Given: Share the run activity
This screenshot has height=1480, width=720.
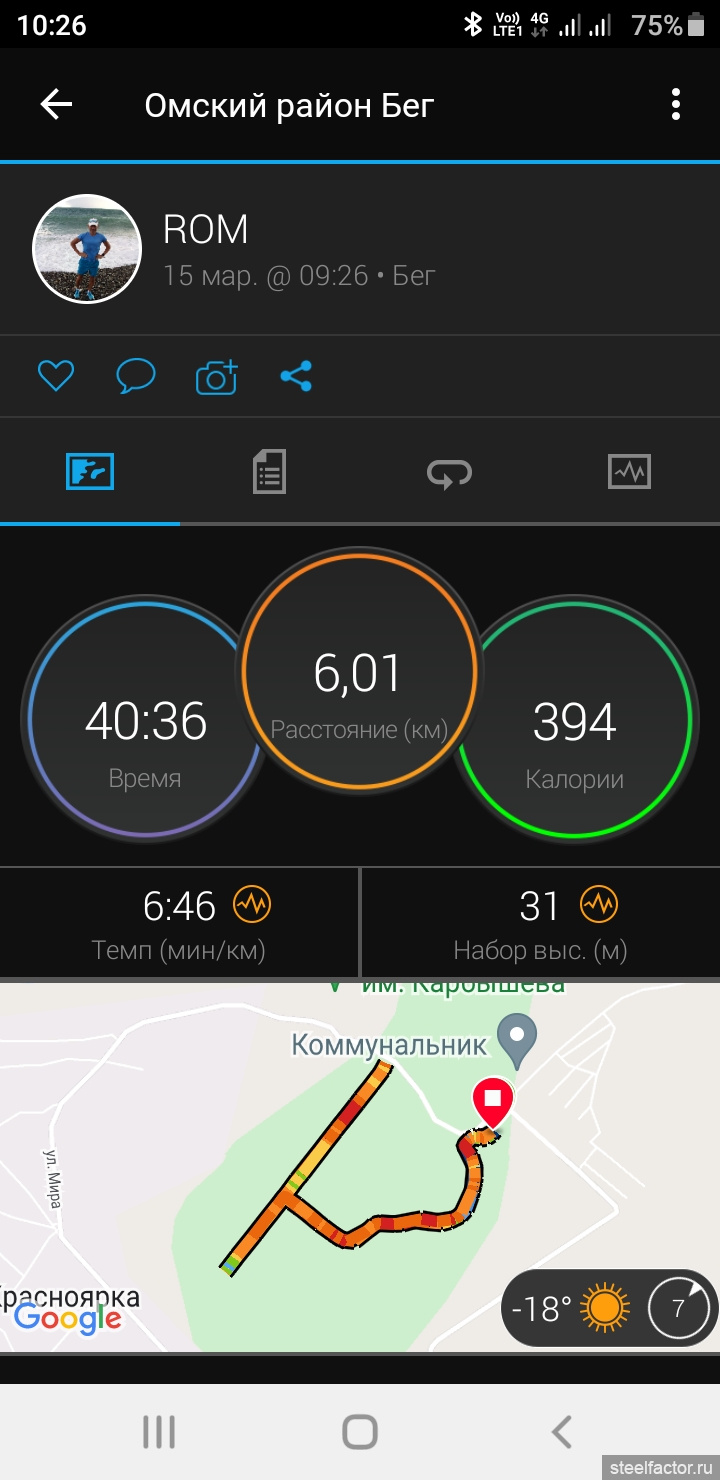Looking at the screenshot, I should pos(296,376).
